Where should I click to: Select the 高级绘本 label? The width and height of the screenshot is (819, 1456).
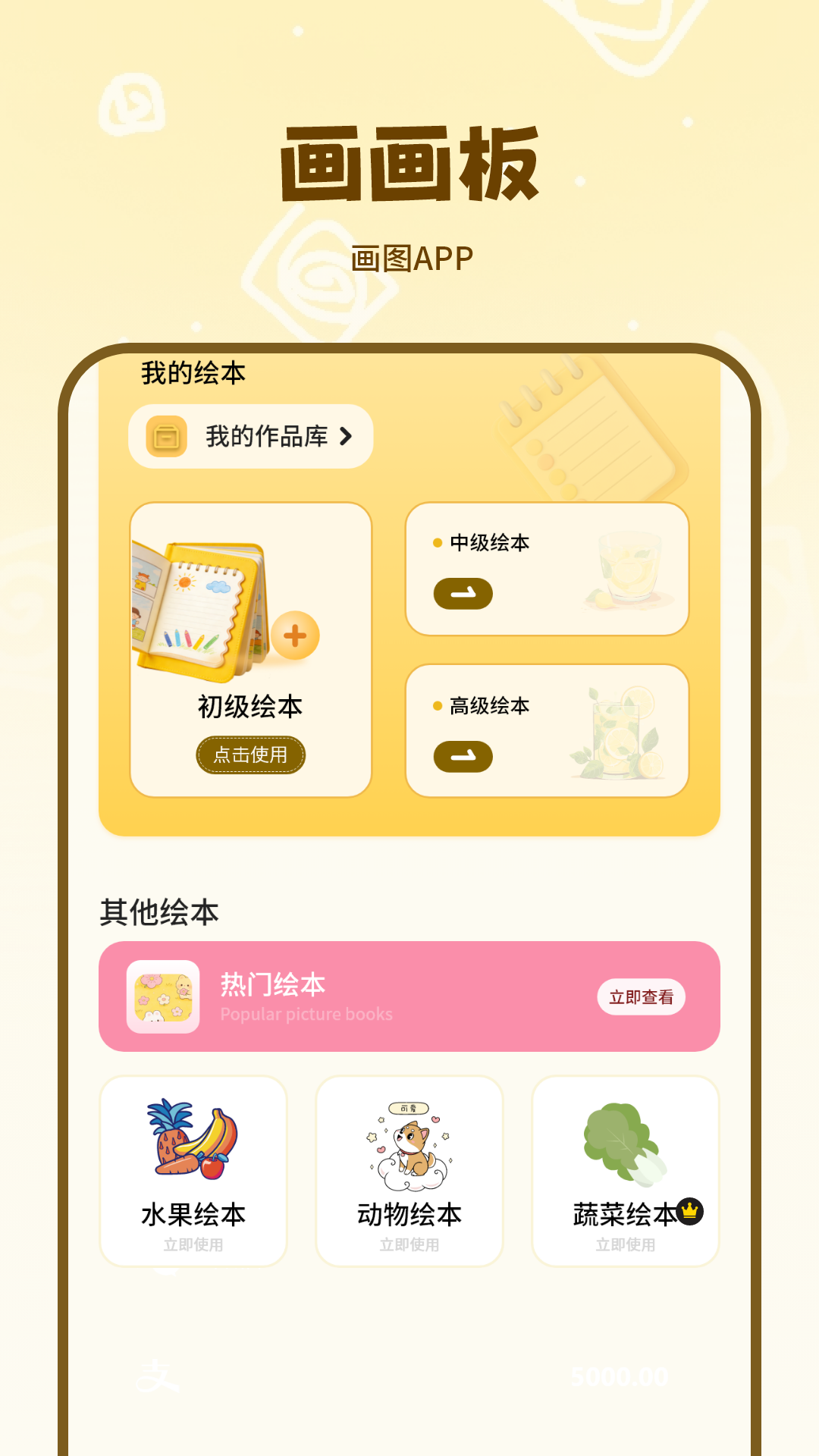(489, 706)
